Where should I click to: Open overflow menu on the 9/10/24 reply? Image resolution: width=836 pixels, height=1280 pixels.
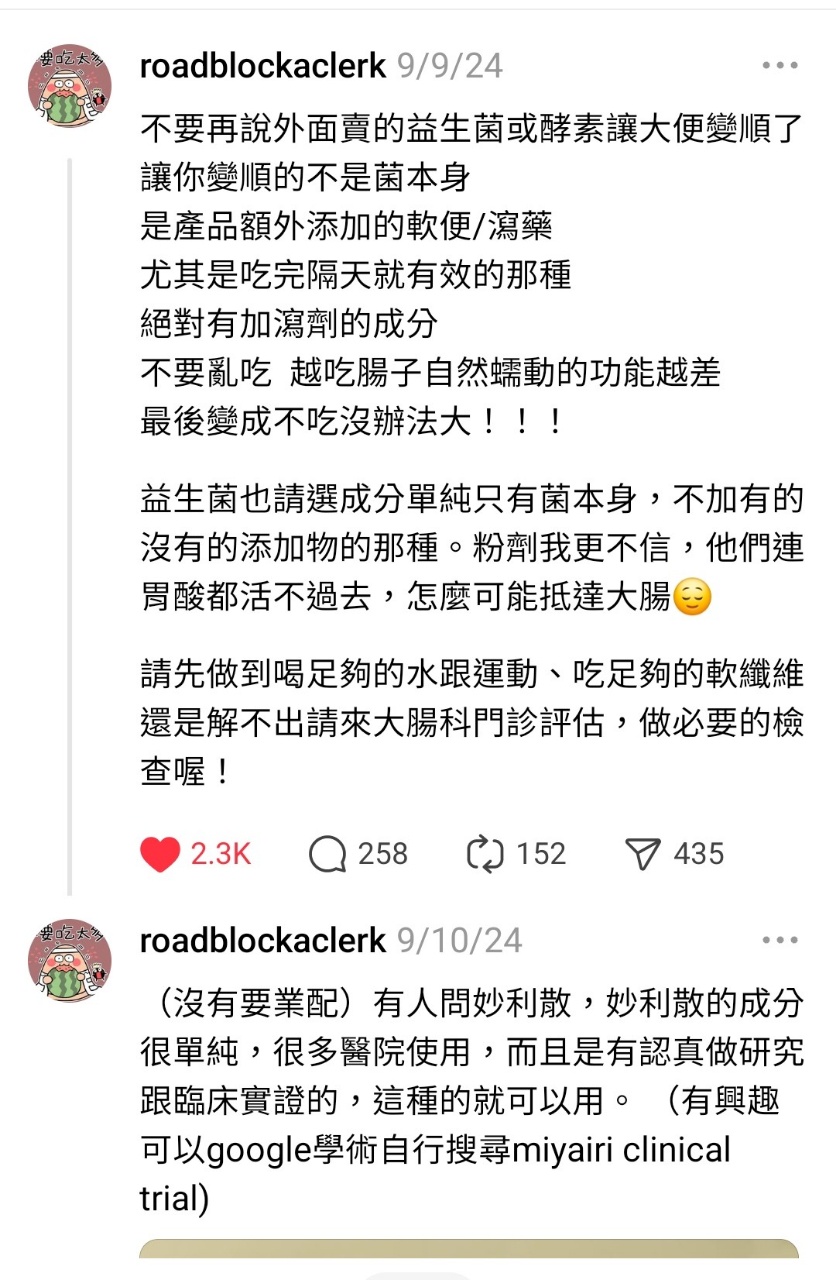[x=779, y=940]
